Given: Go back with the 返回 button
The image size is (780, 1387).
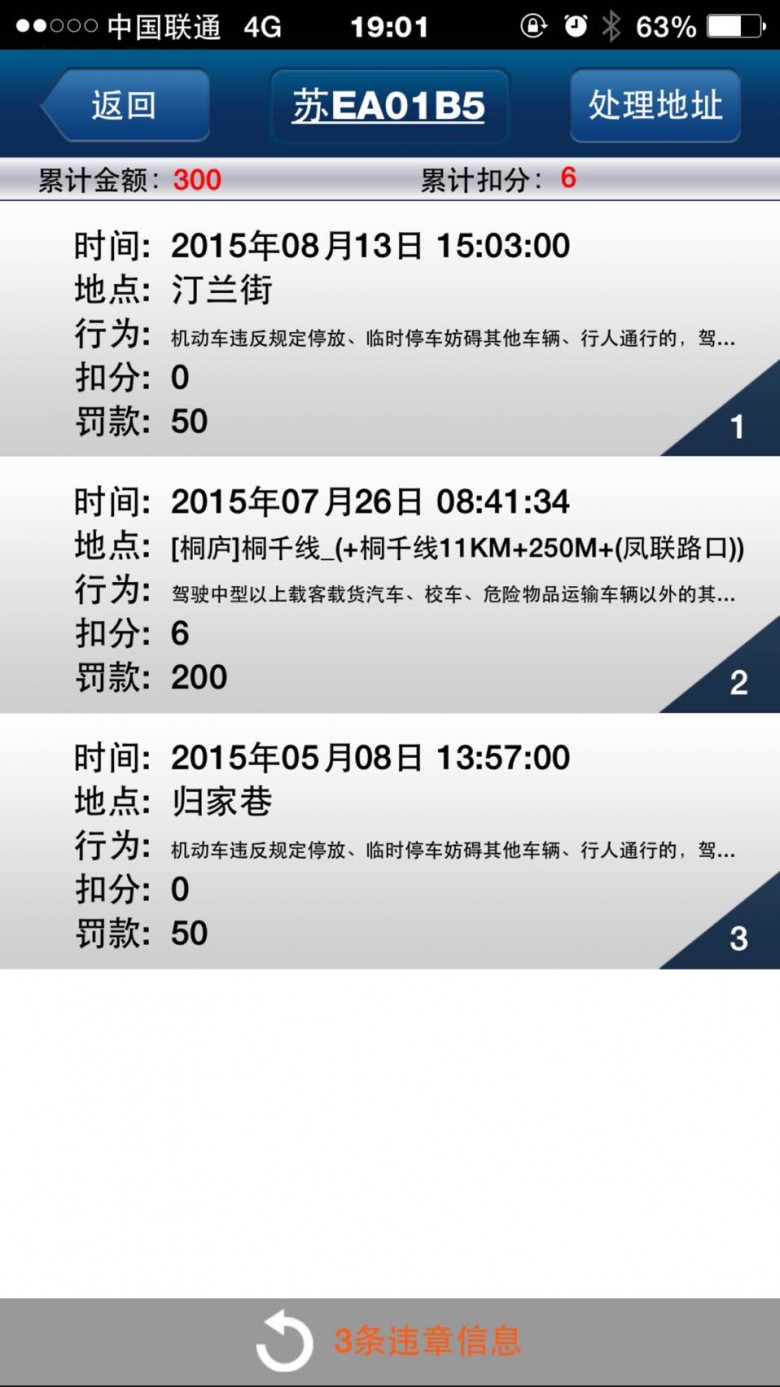Looking at the screenshot, I should point(125,105).
